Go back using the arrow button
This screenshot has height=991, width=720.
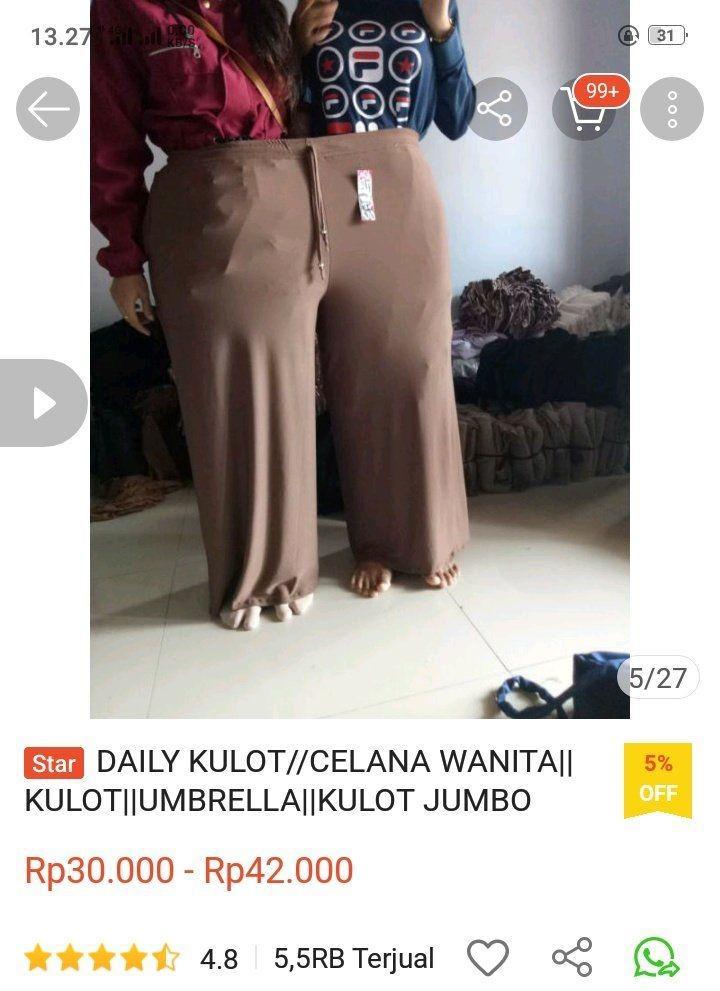tap(48, 108)
